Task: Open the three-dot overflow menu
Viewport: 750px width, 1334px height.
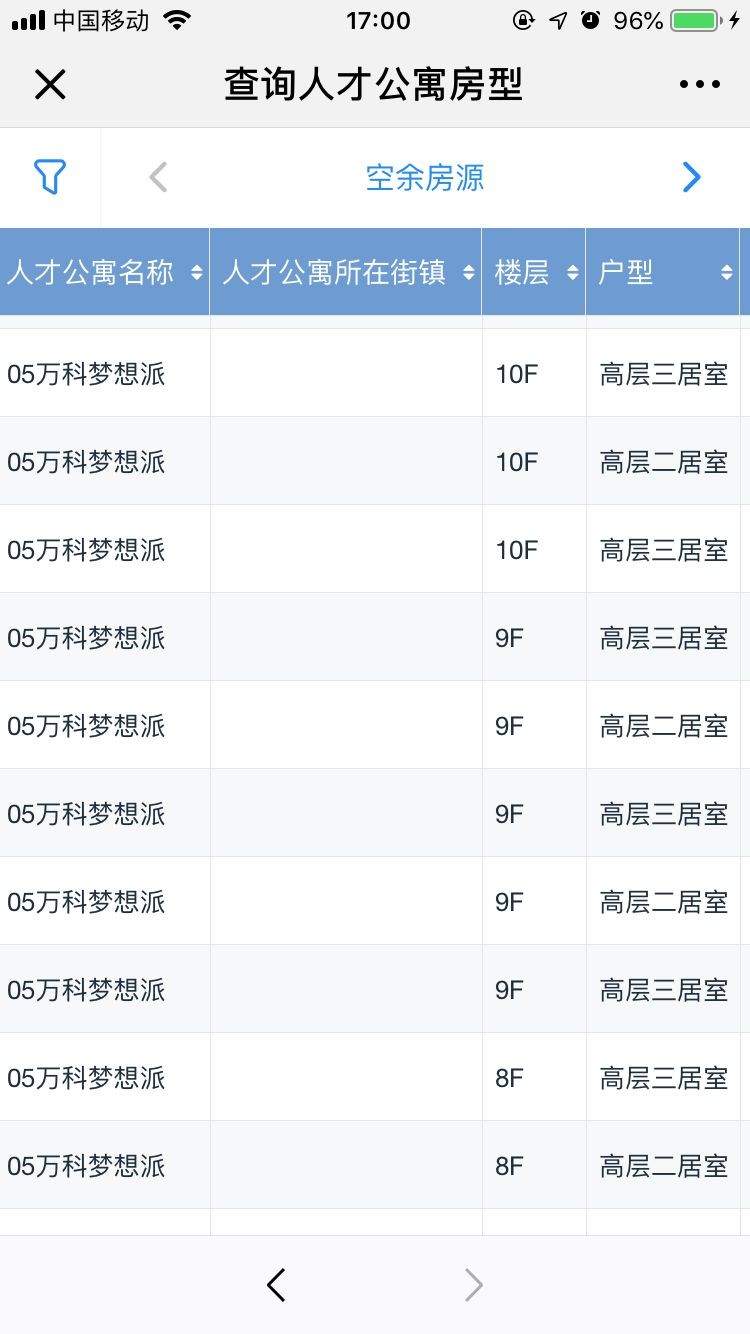Action: click(699, 85)
